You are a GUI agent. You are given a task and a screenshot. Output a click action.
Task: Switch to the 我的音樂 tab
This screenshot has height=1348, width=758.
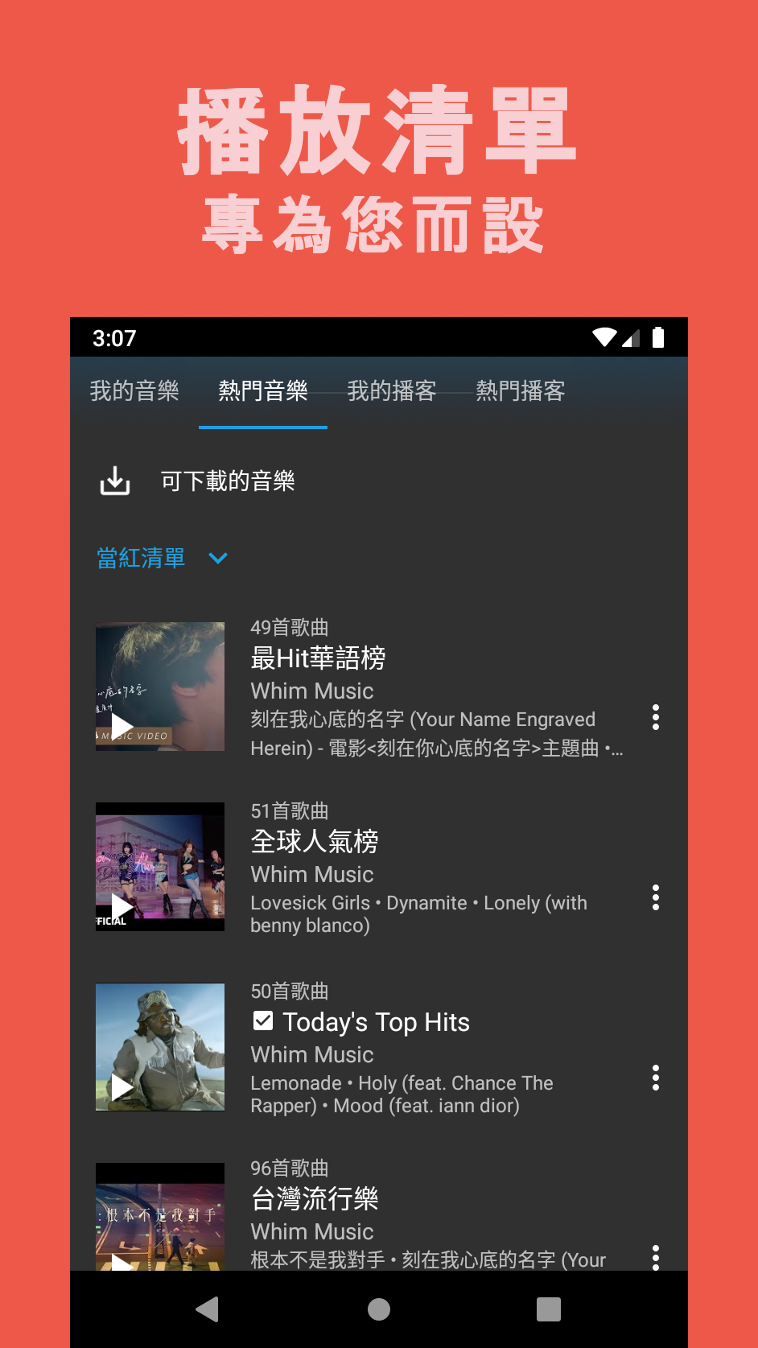[133, 391]
